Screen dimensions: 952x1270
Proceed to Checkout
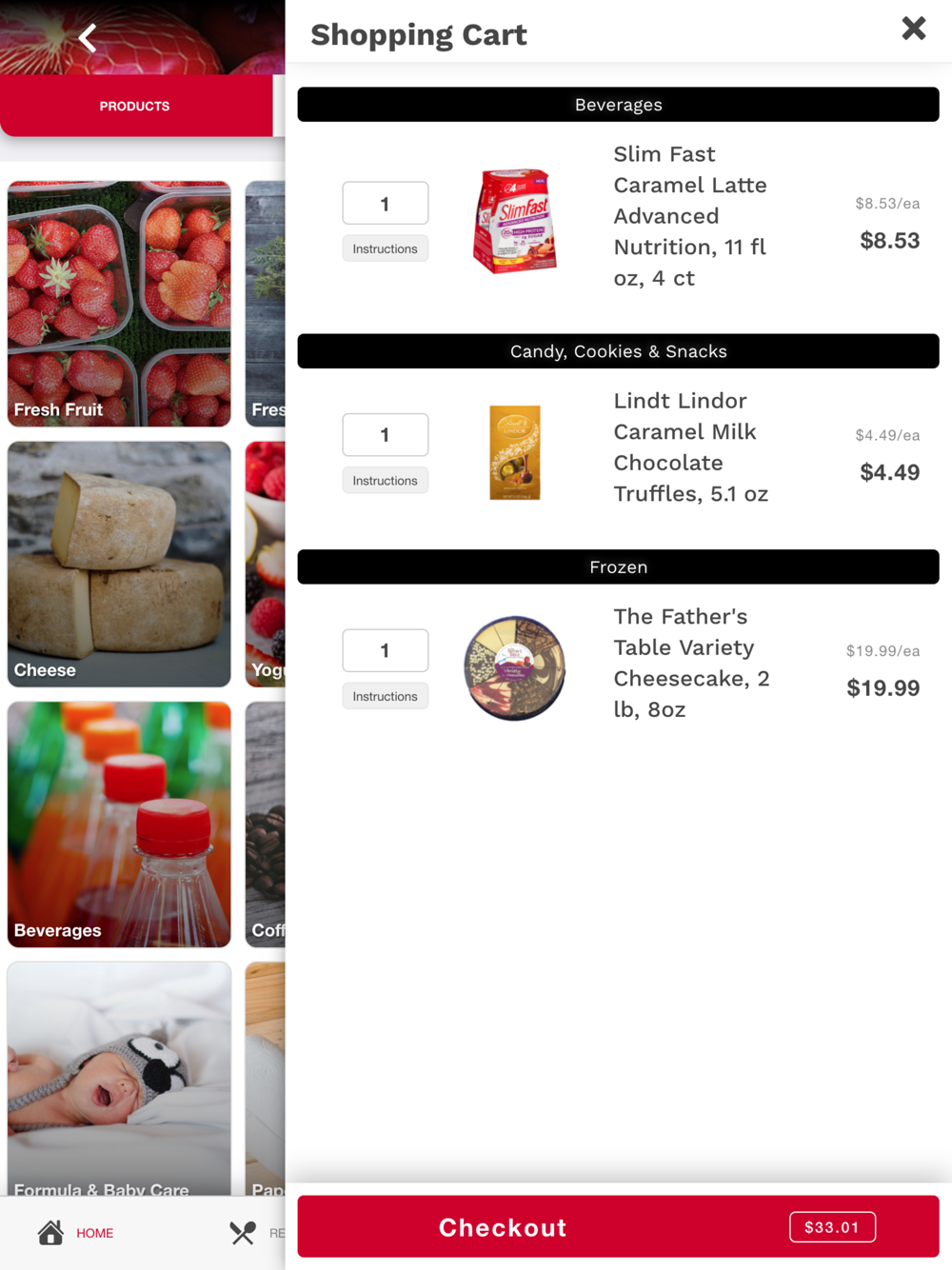618,1227
